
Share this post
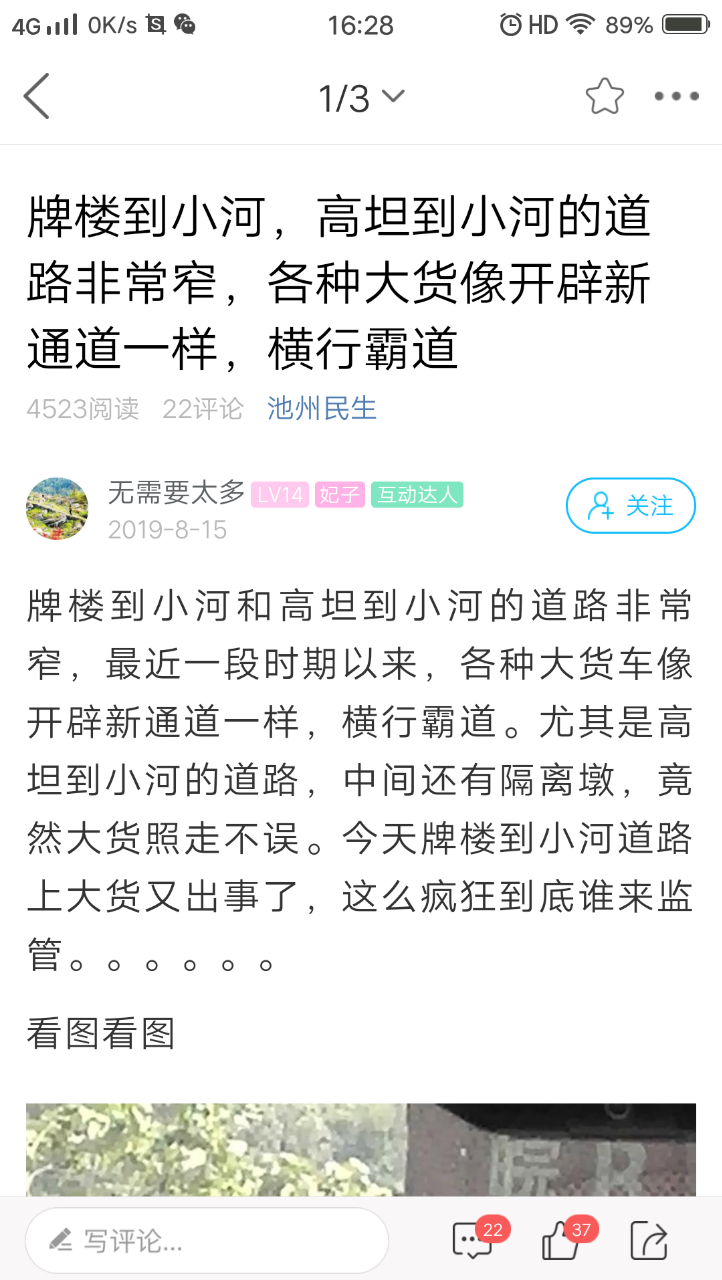pos(649,1241)
